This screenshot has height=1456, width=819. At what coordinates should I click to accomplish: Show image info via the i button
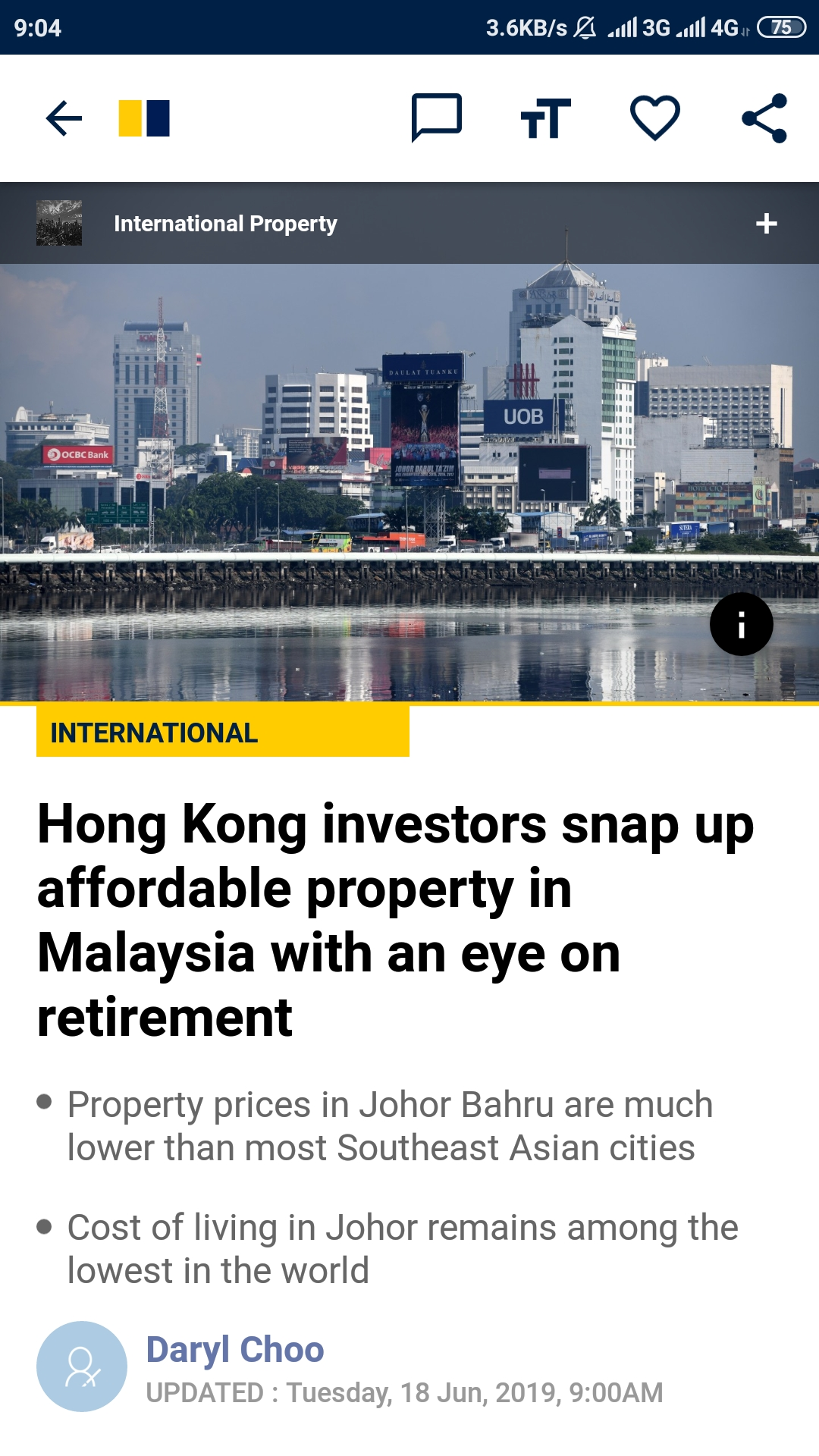coord(741,624)
